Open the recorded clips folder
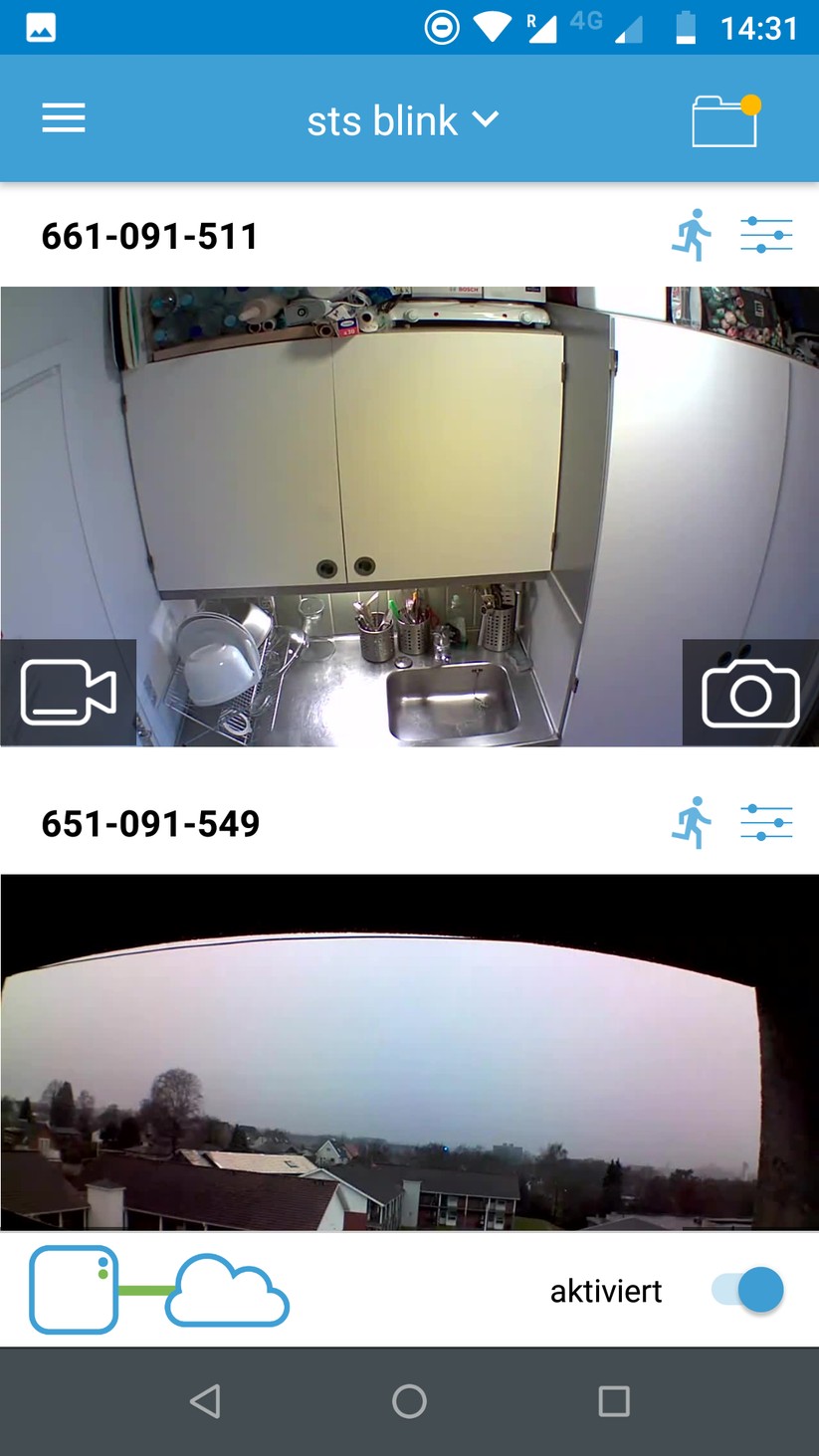 click(725, 120)
